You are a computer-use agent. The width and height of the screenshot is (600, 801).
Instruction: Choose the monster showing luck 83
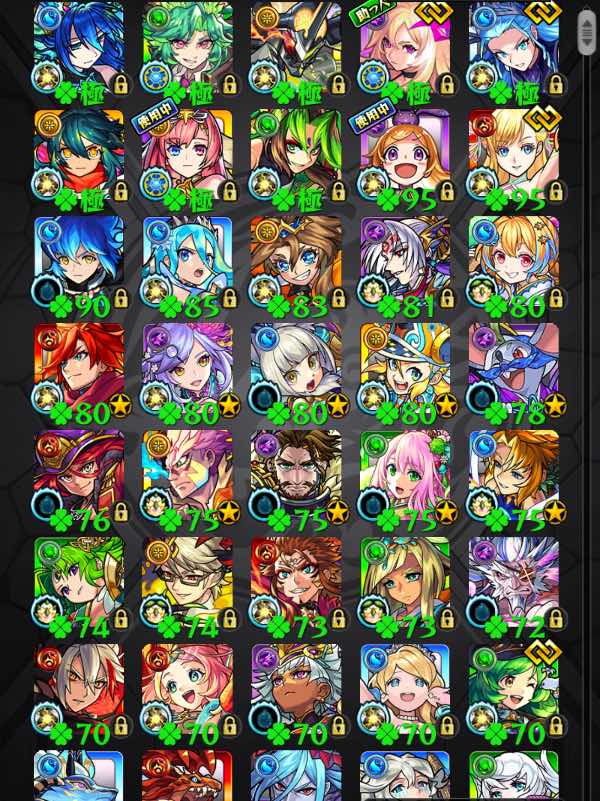click(x=296, y=263)
